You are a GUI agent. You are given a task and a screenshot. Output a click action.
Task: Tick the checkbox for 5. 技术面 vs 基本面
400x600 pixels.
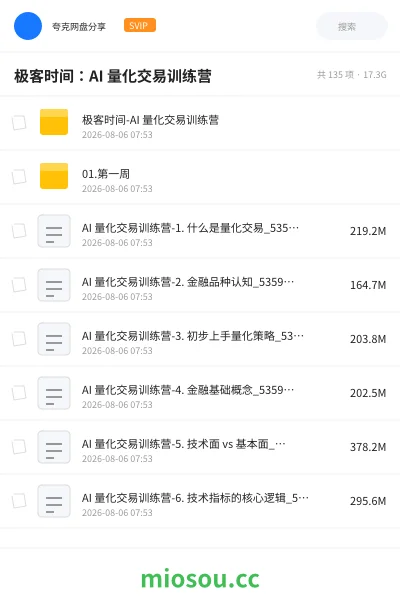tap(19, 447)
